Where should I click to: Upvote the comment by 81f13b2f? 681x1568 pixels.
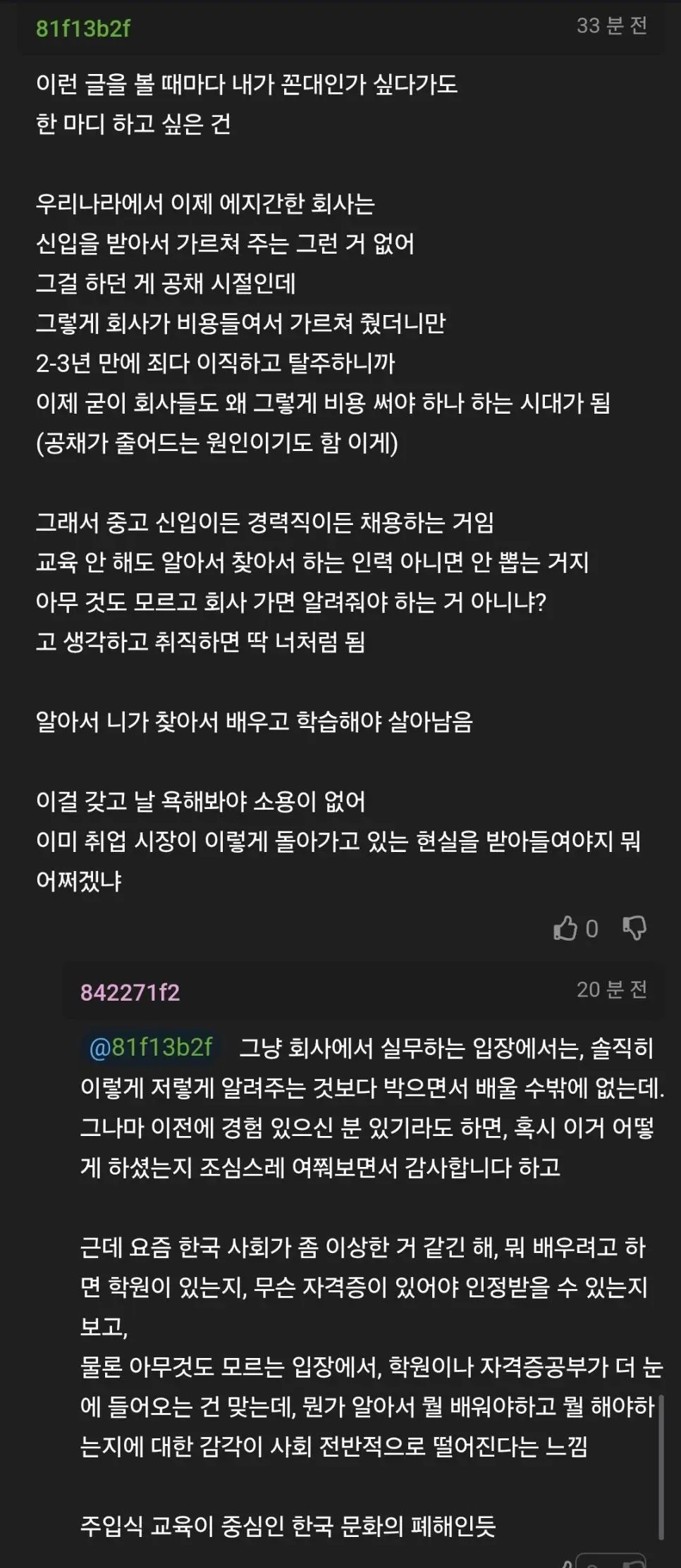point(566,928)
